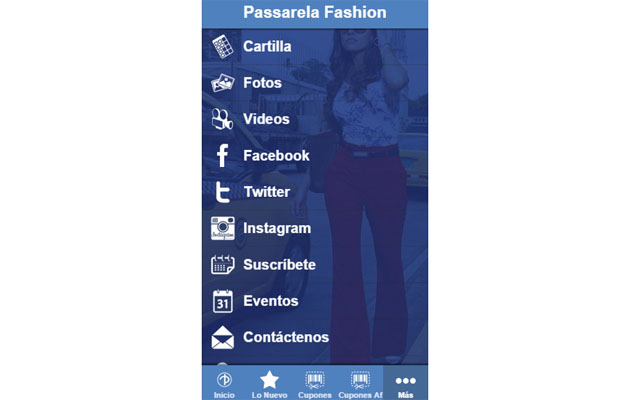Switch to the Lo Nuevo tab
The height and width of the screenshot is (400, 630).
[269, 383]
